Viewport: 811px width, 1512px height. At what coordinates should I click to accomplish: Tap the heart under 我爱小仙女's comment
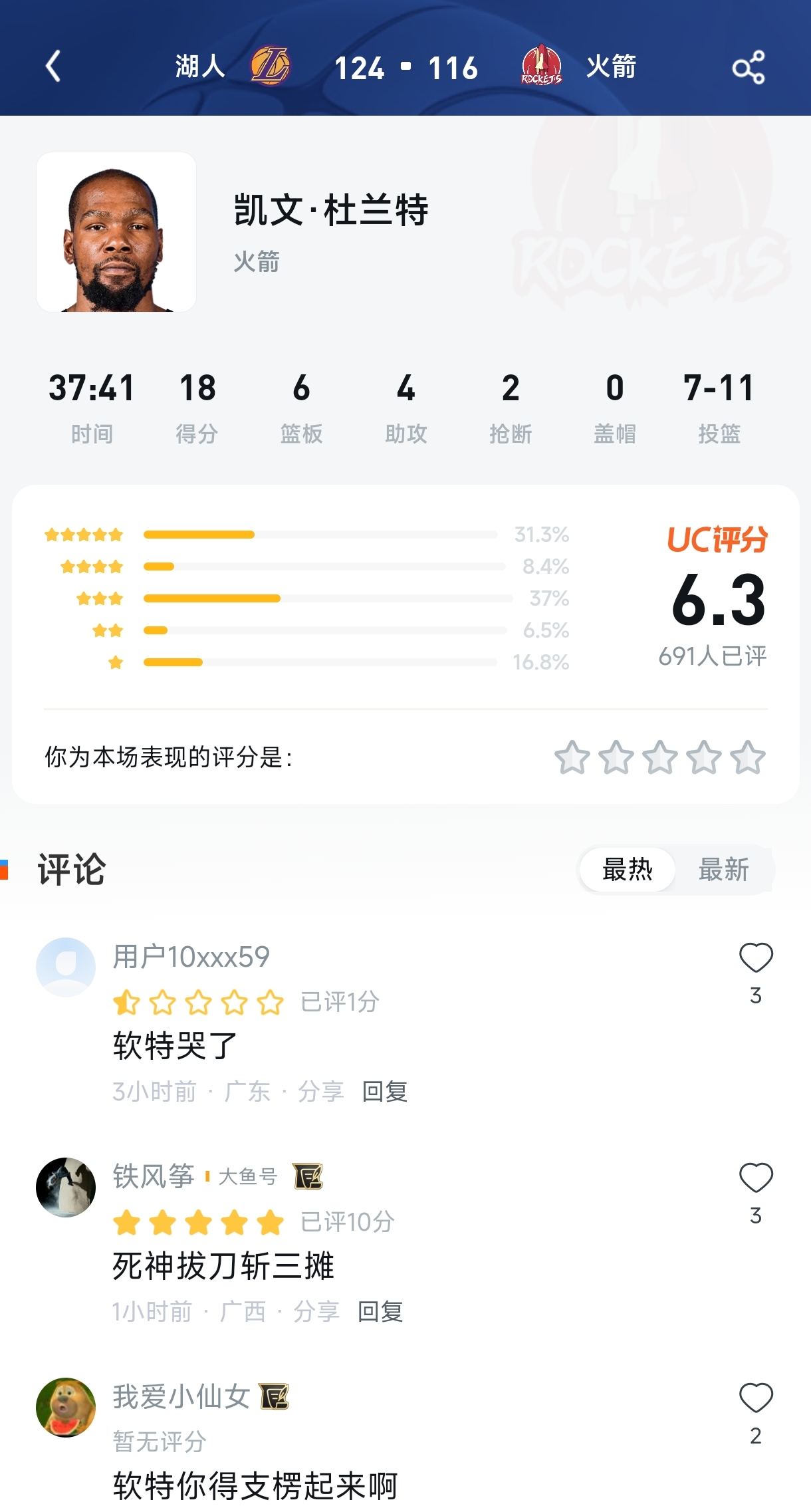pos(754,1396)
